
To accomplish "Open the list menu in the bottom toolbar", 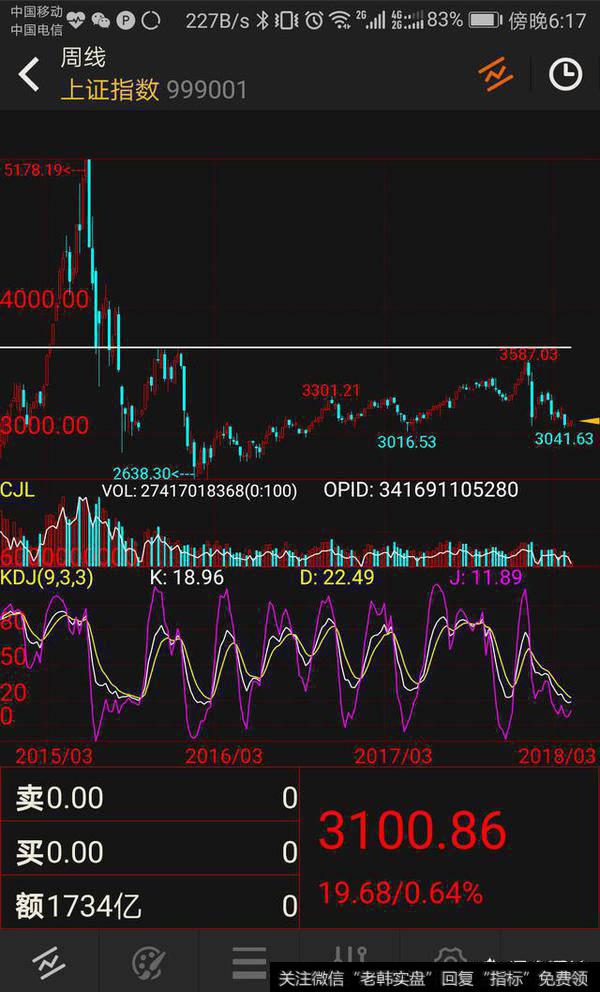I will pyautogui.click(x=250, y=961).
